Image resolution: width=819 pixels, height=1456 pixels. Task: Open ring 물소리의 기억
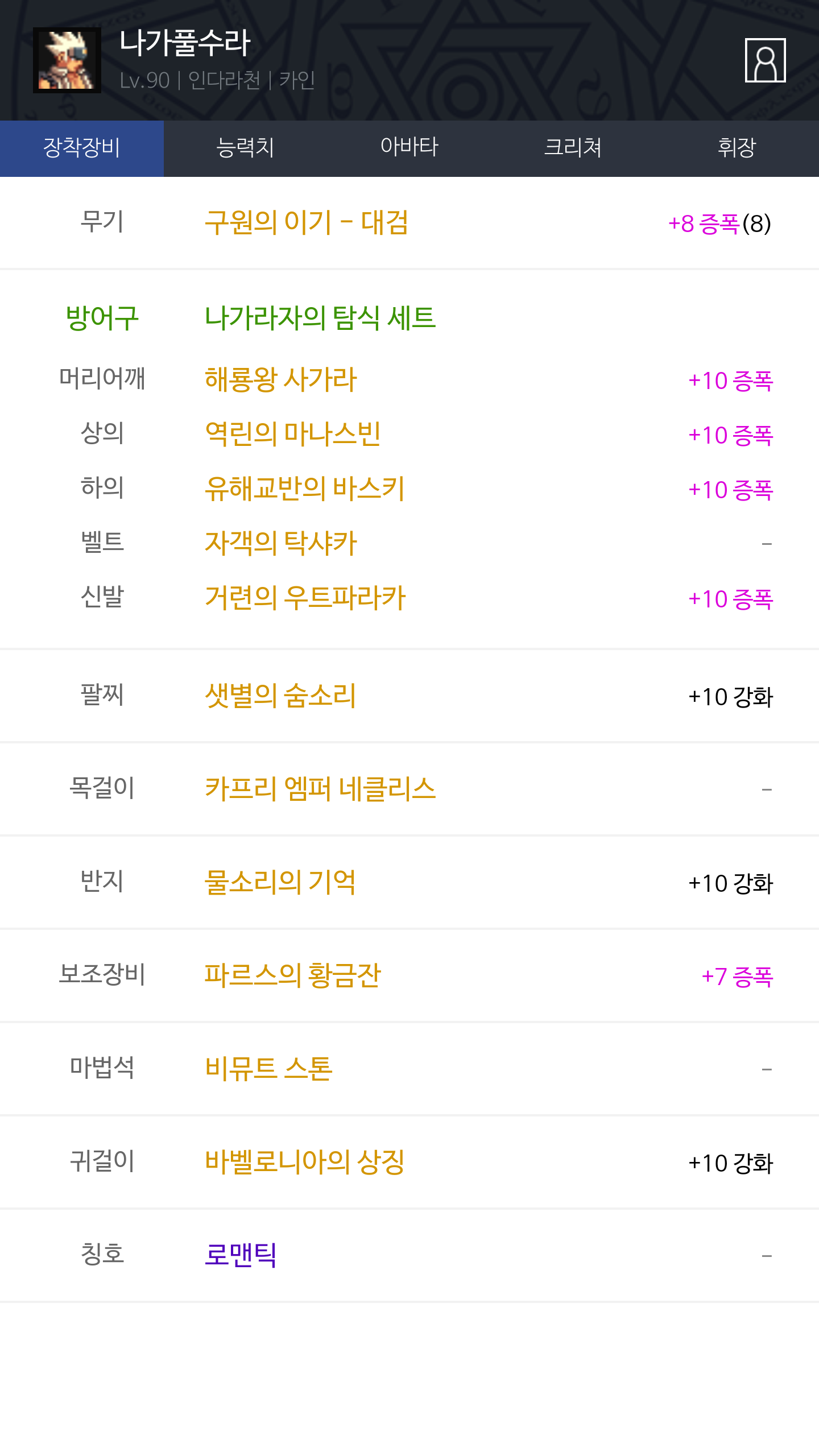point(280,882)
